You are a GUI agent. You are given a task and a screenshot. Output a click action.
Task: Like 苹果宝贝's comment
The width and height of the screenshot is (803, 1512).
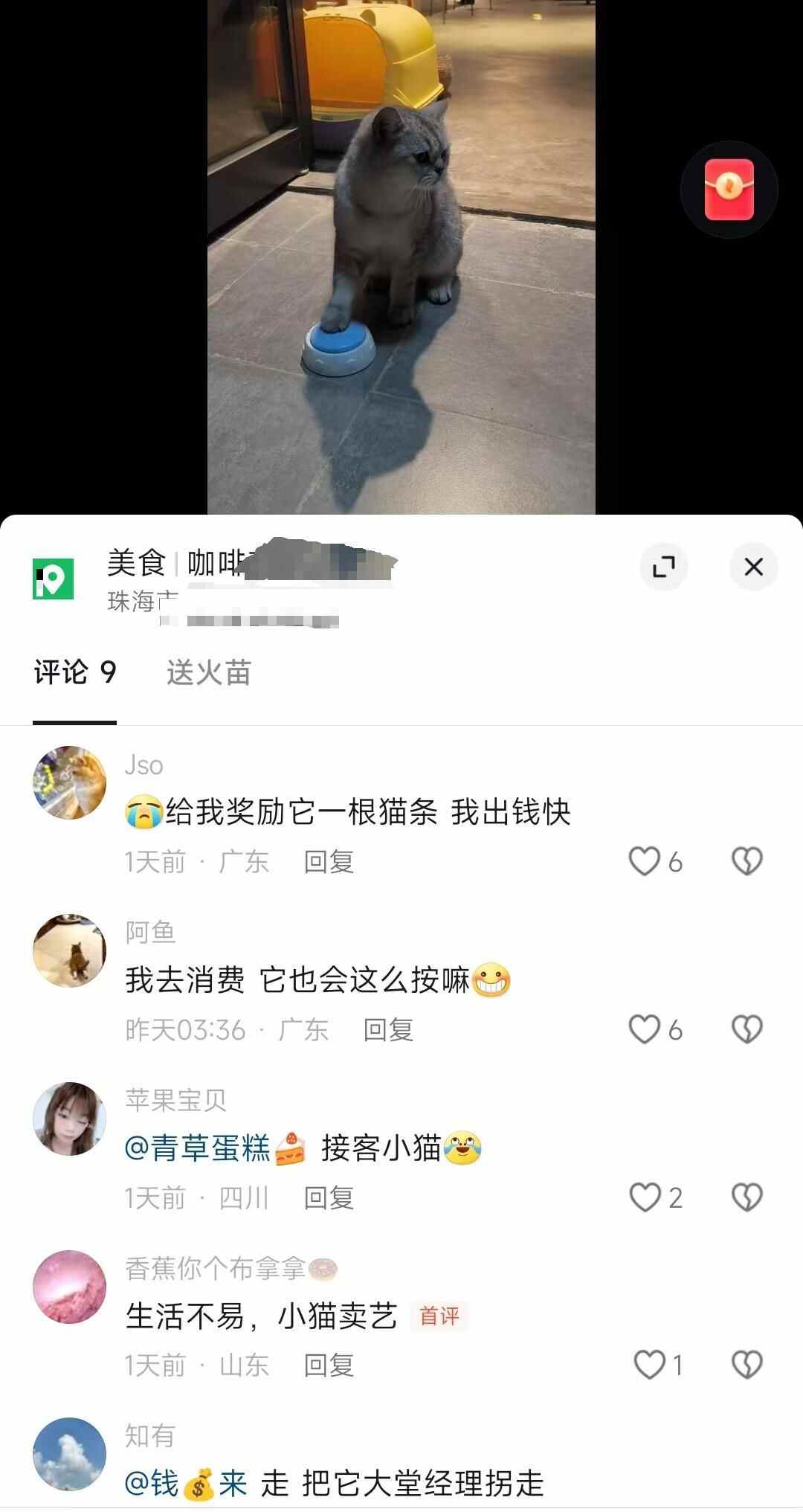[x=645, y=1197]
